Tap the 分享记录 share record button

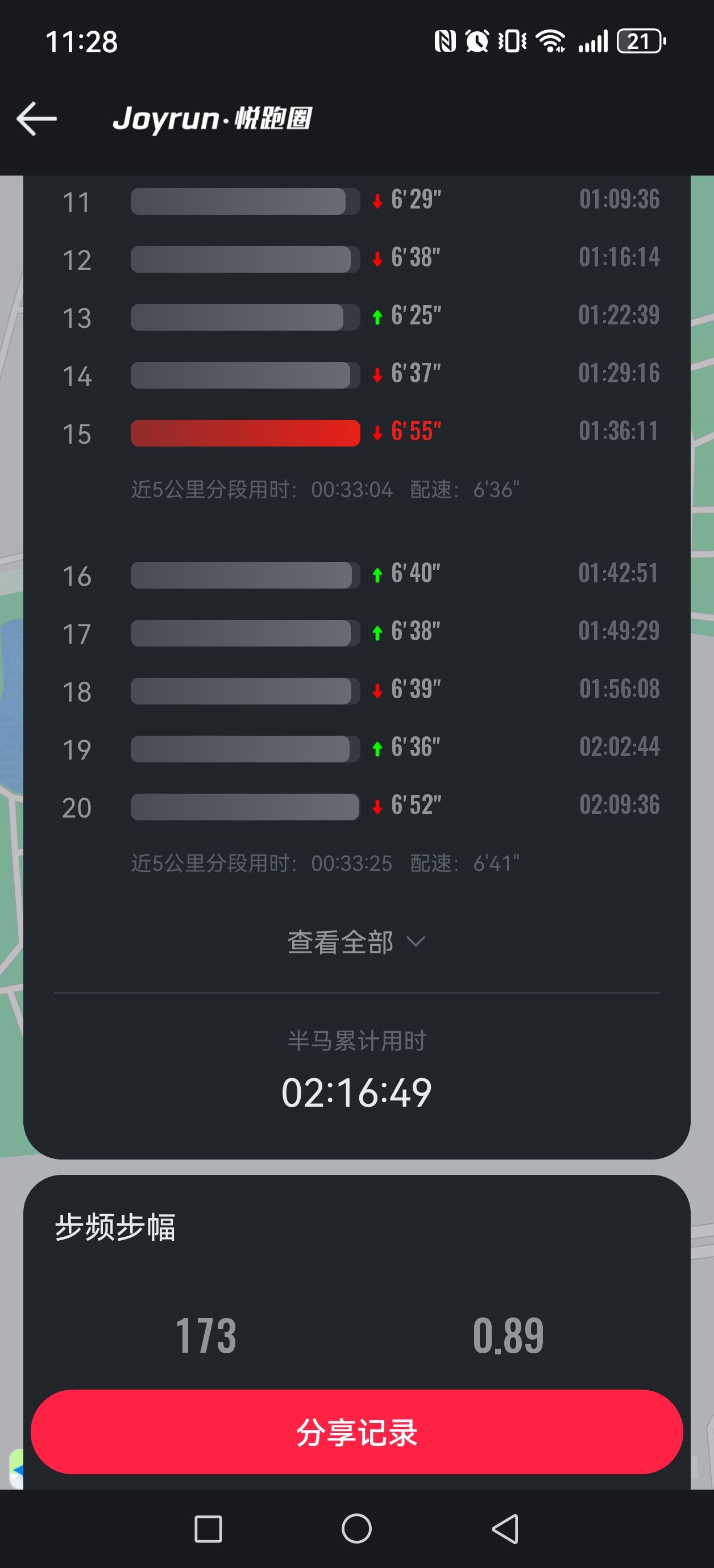356,1432
